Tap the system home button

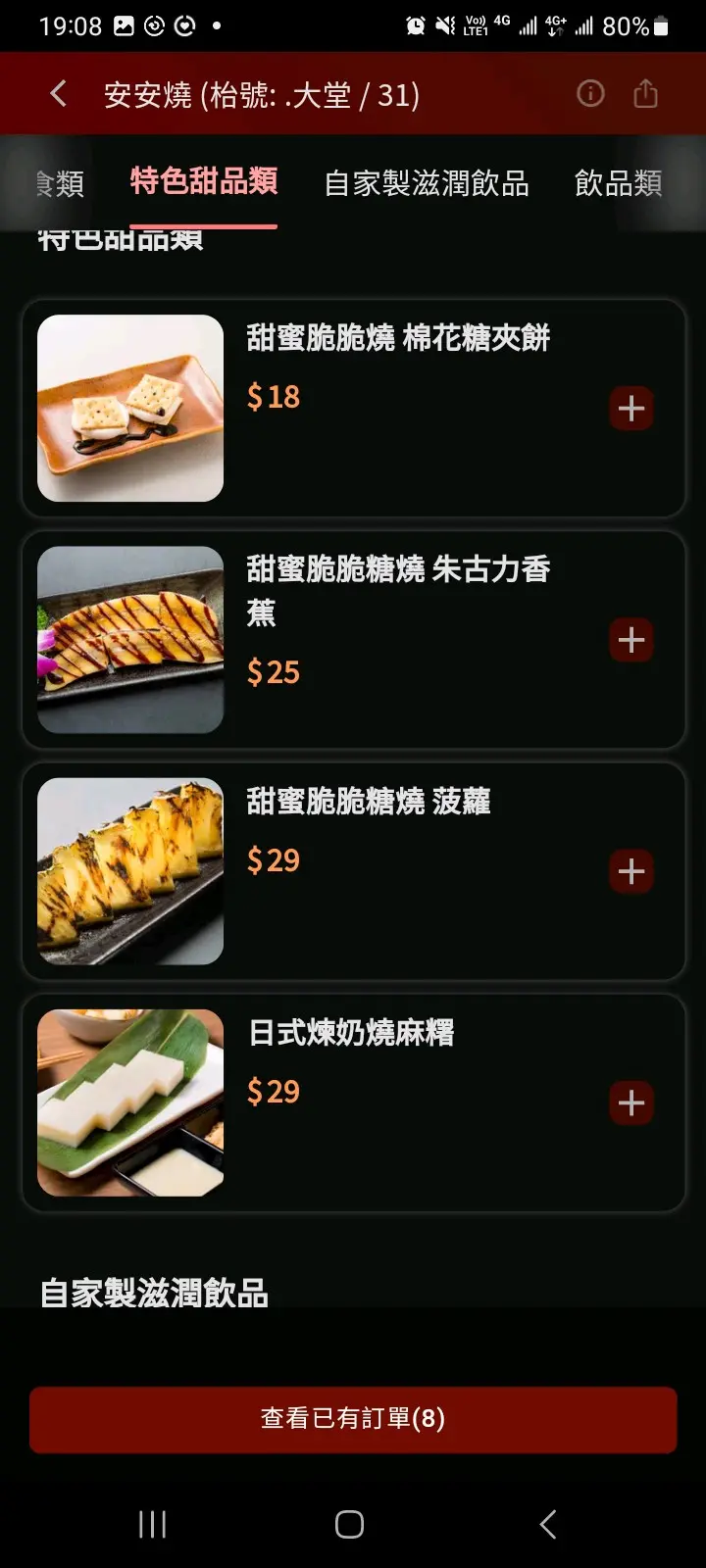click(350, 1524)
